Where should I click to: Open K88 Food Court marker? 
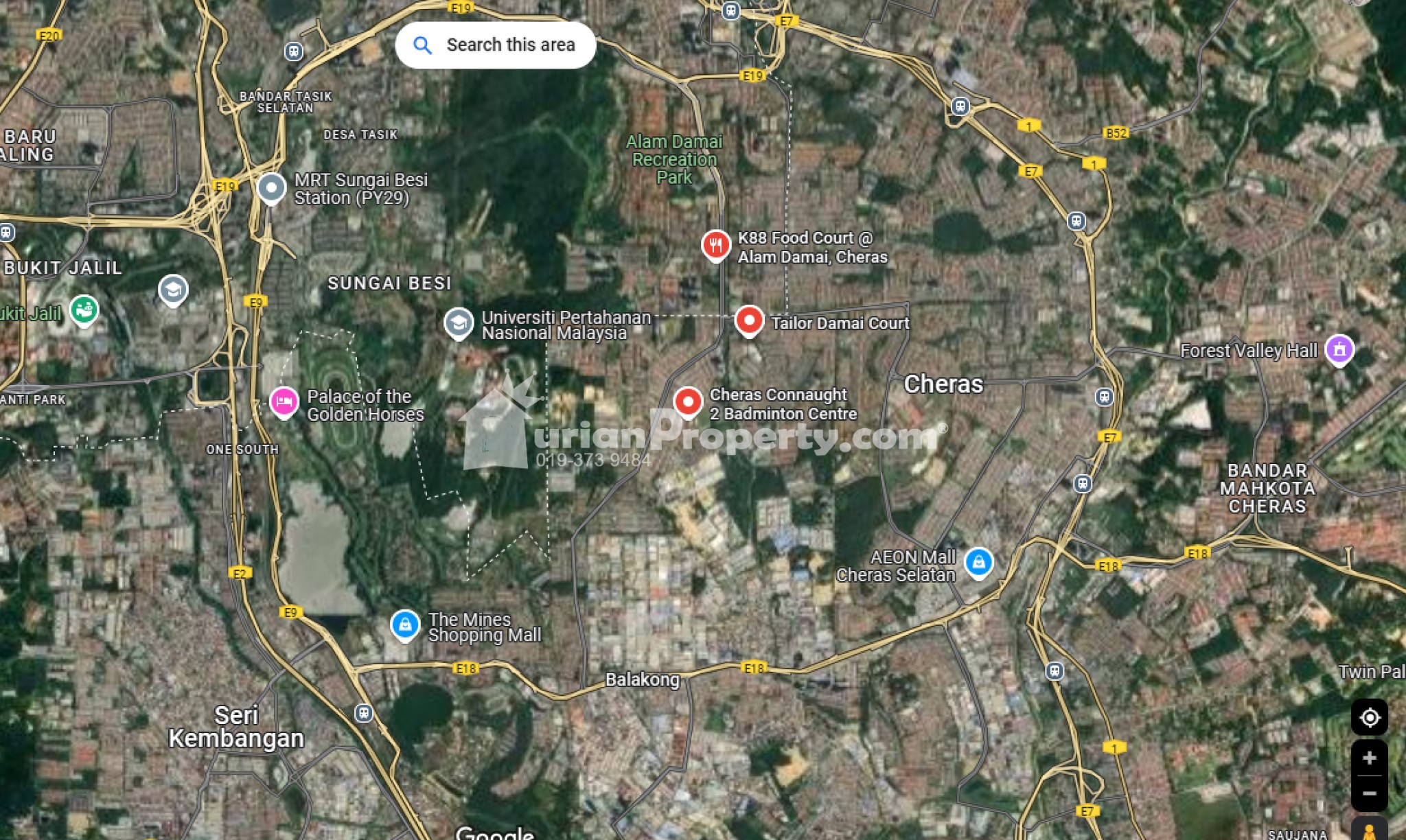pos(715,244)
